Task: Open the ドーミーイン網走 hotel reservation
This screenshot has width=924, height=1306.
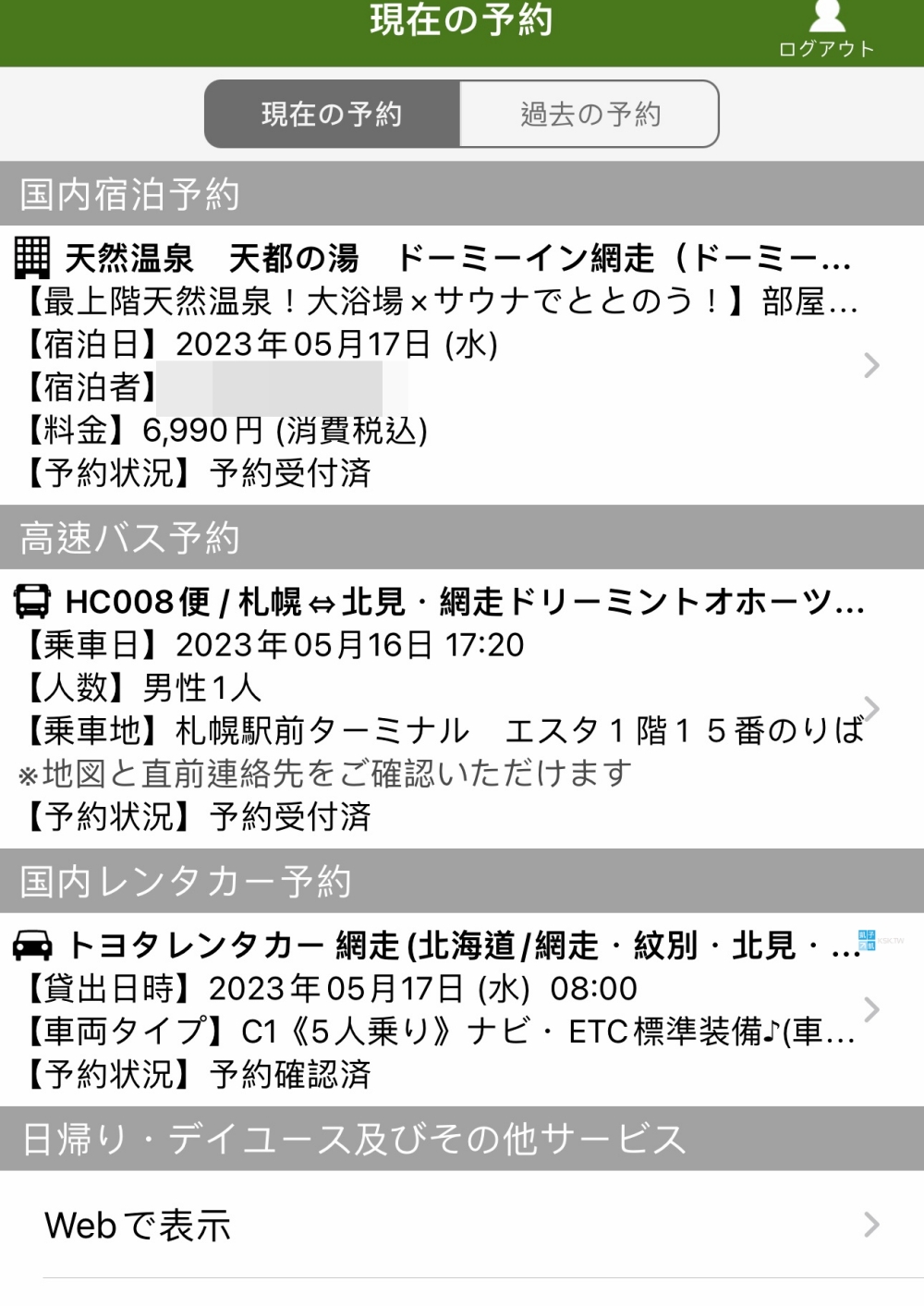Action: 444,365
